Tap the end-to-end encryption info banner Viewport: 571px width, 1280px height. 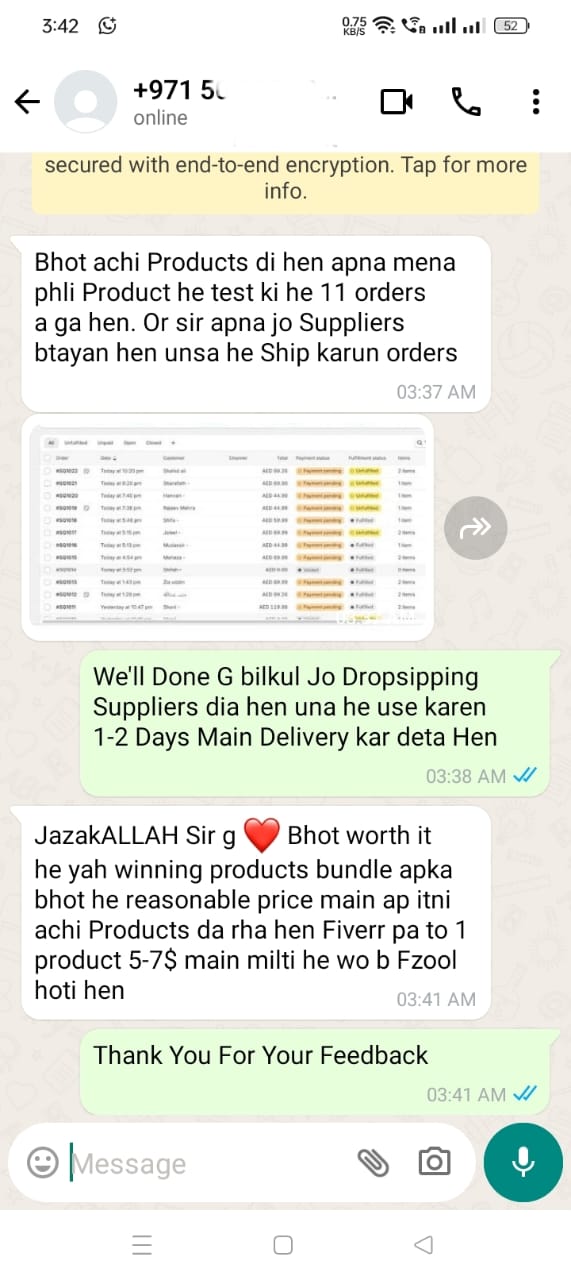point(285,178)
